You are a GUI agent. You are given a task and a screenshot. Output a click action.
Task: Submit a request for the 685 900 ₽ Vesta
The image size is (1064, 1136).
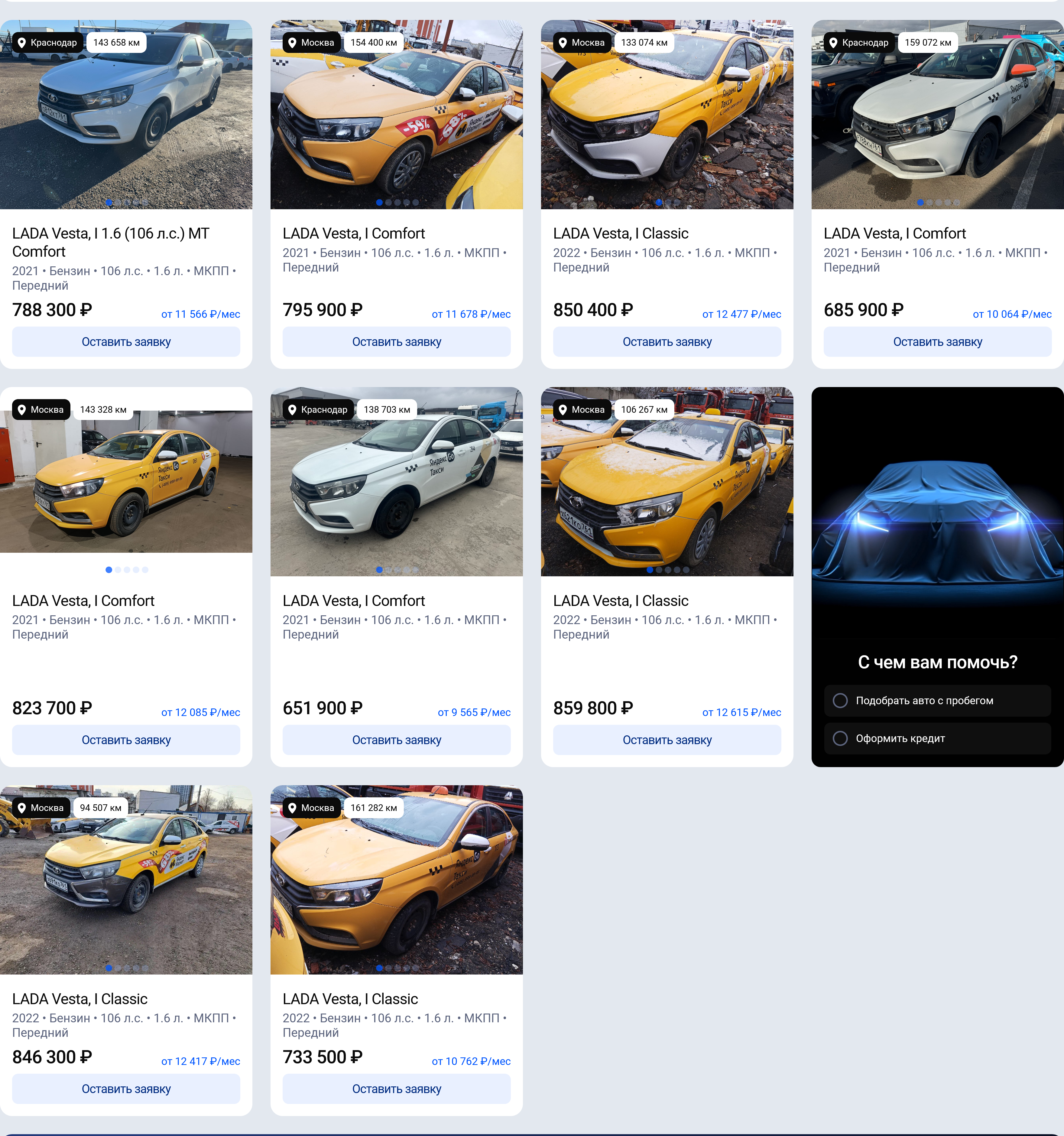click(x=937, y=342)
